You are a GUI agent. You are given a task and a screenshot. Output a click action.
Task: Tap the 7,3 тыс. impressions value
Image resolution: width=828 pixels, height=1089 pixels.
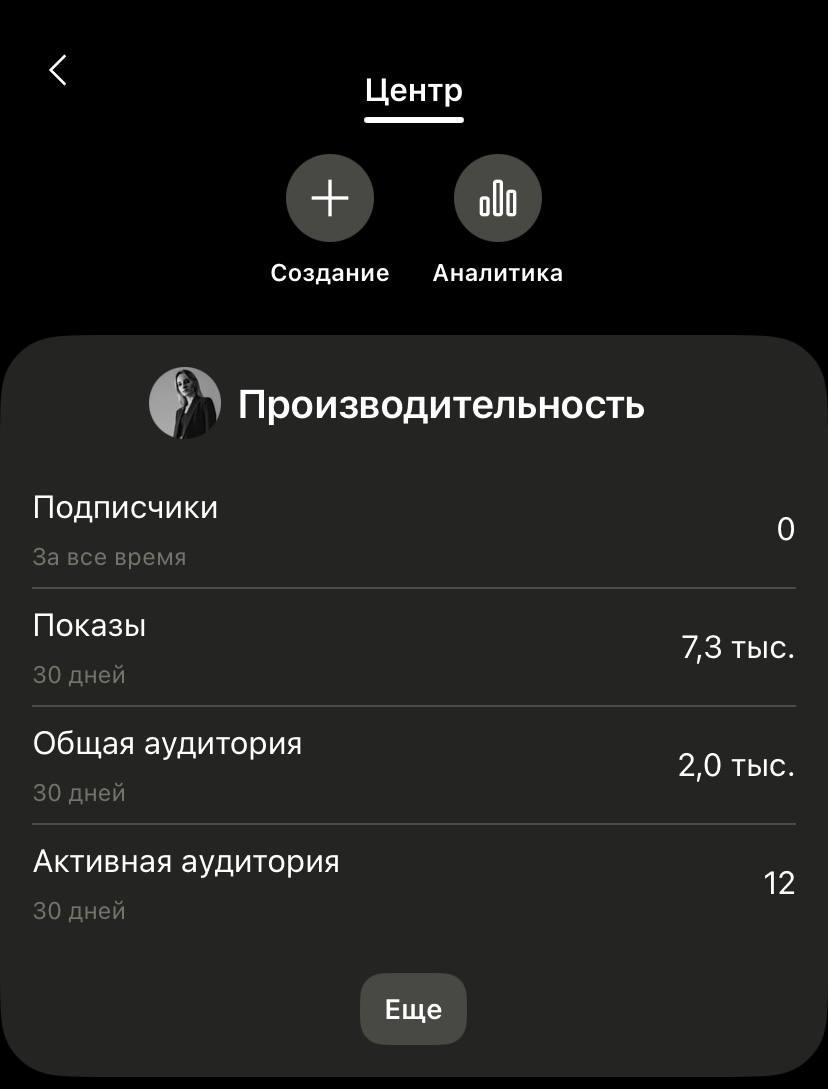tap(738, 647)
